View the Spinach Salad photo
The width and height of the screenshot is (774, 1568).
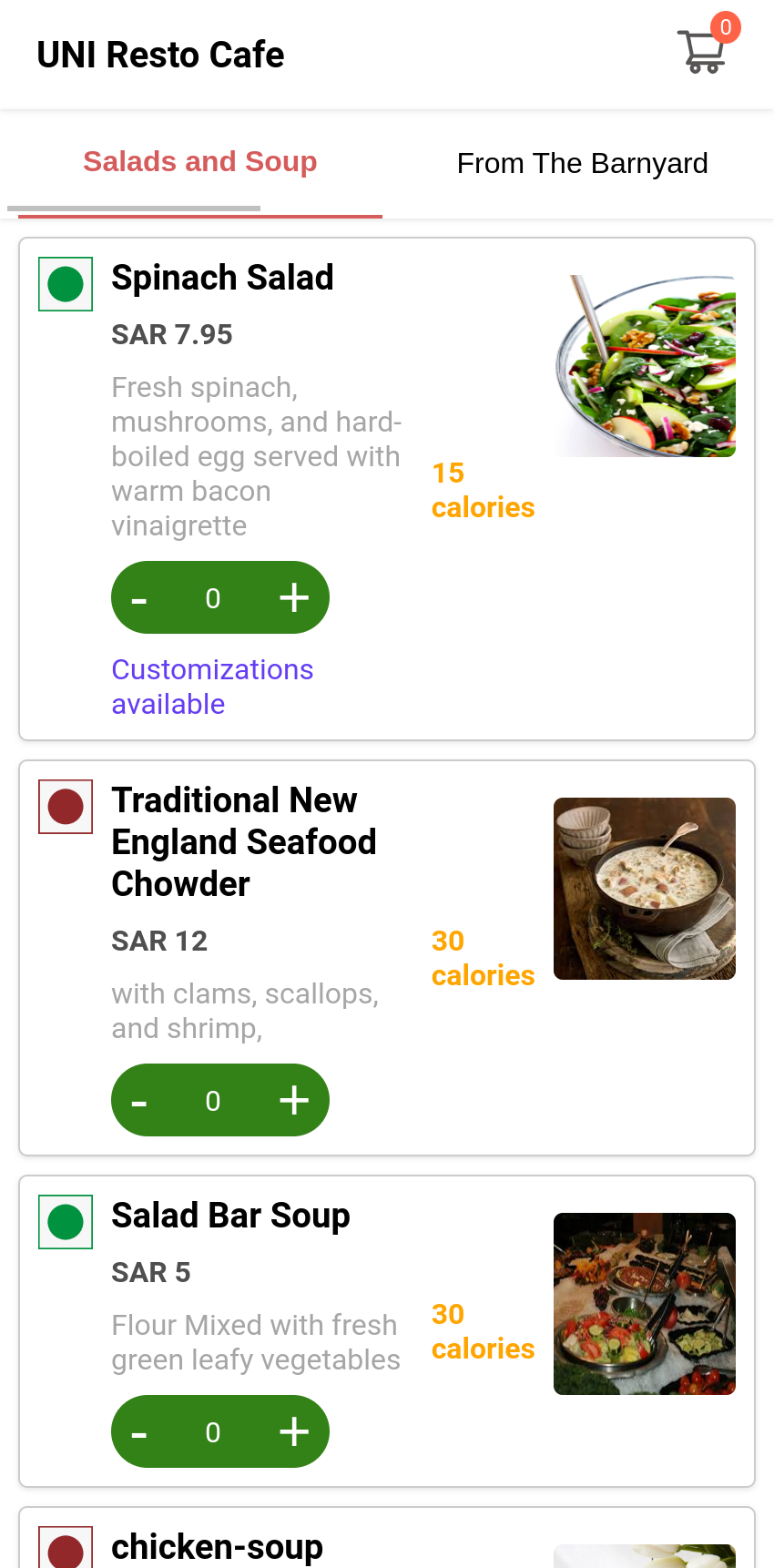[645, 365]
